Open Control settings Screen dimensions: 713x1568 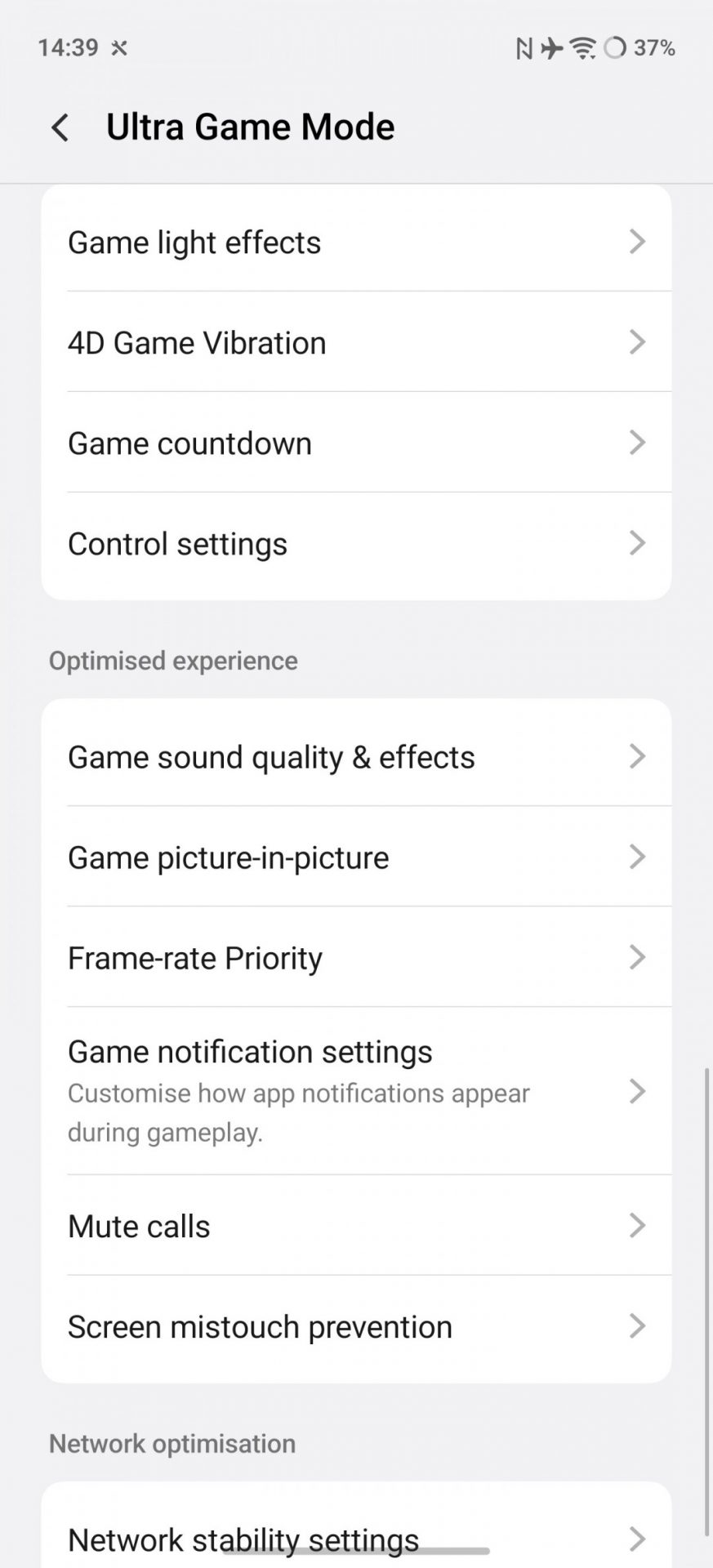pyautogui.click(x=356, y=544)
